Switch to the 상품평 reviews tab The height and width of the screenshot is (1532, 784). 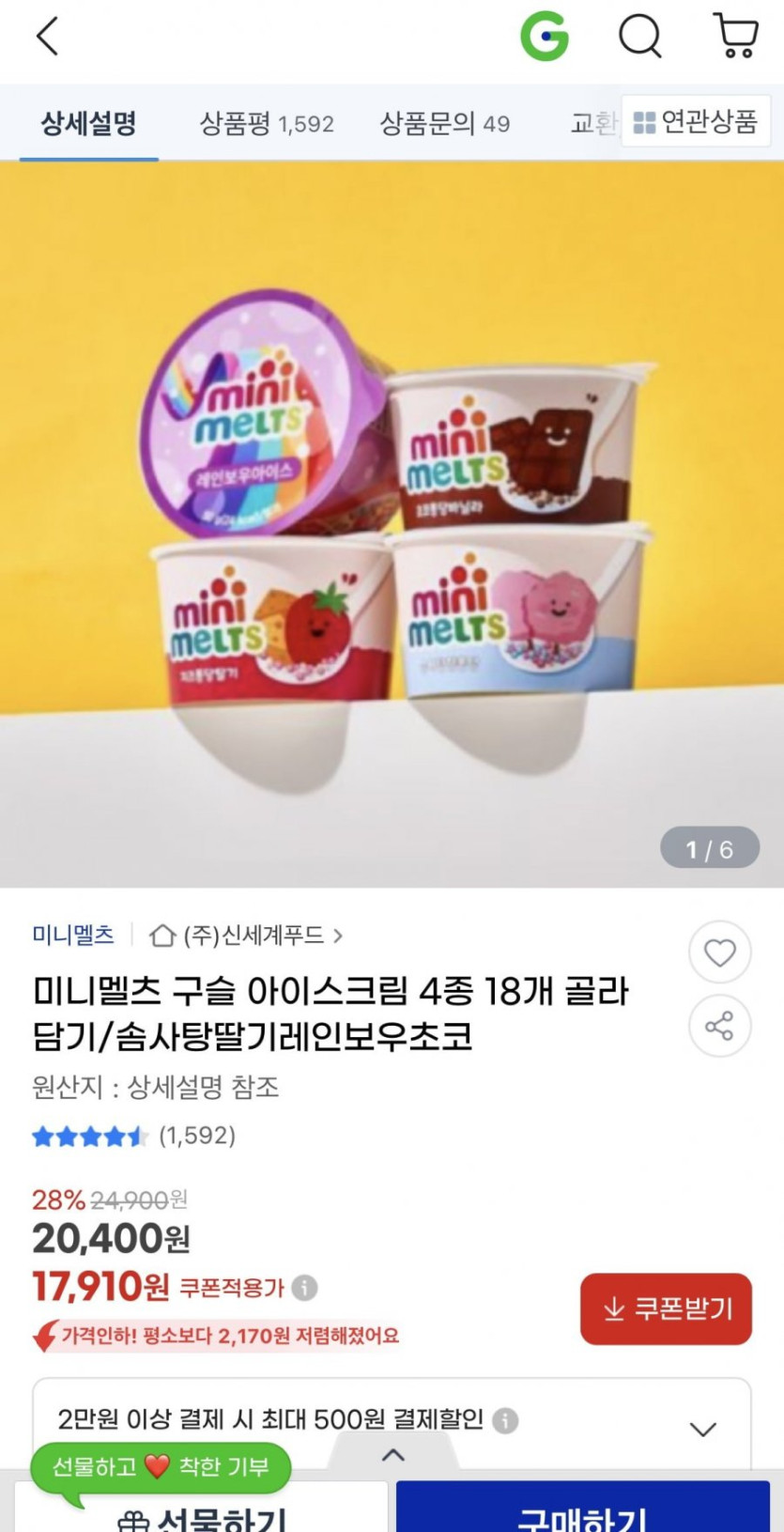coord(267,123)
